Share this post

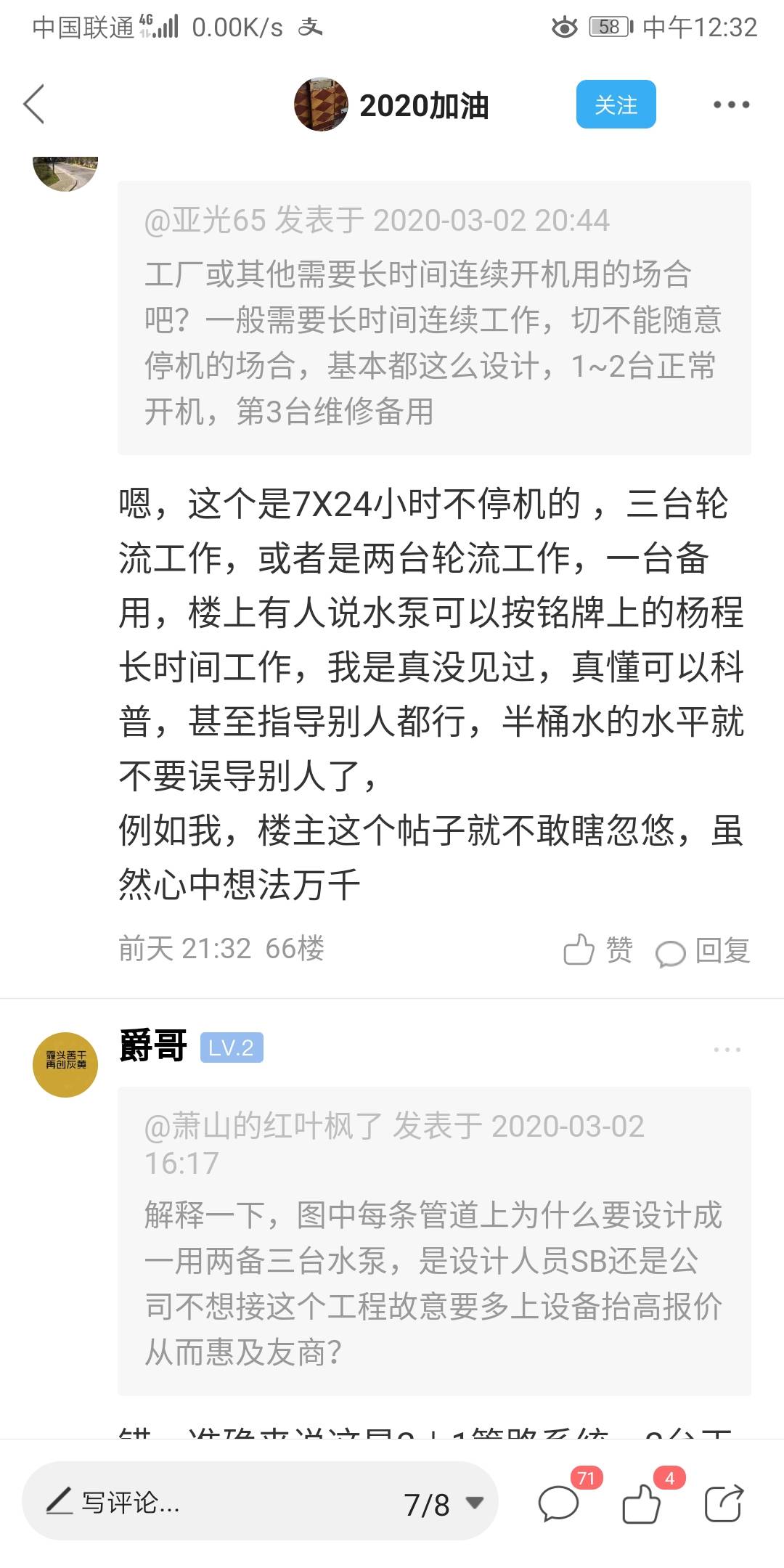[724, 1503]
